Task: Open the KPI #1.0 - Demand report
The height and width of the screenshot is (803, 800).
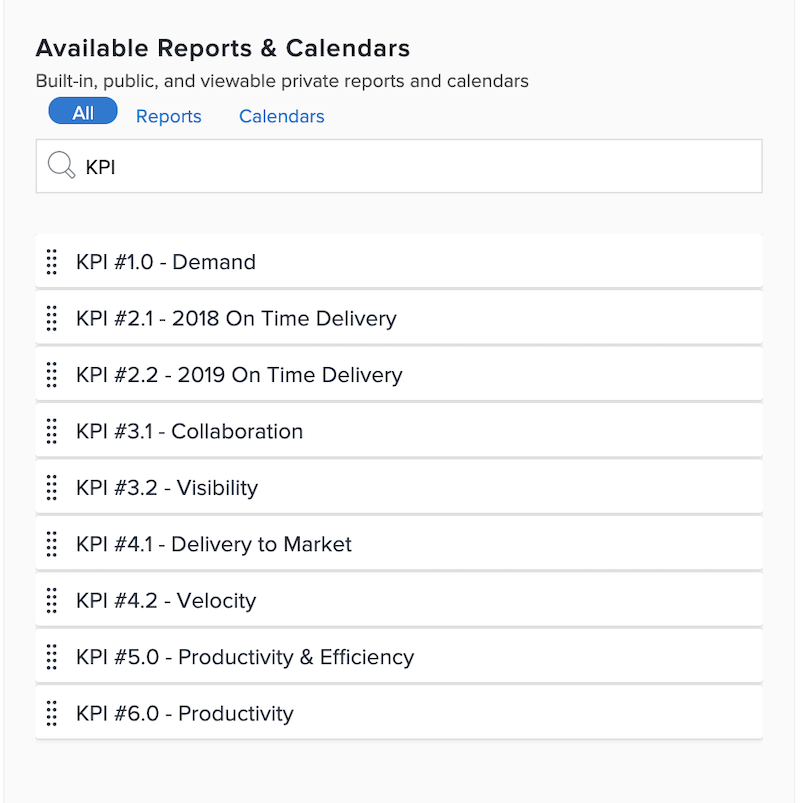Action: (166, 262)
